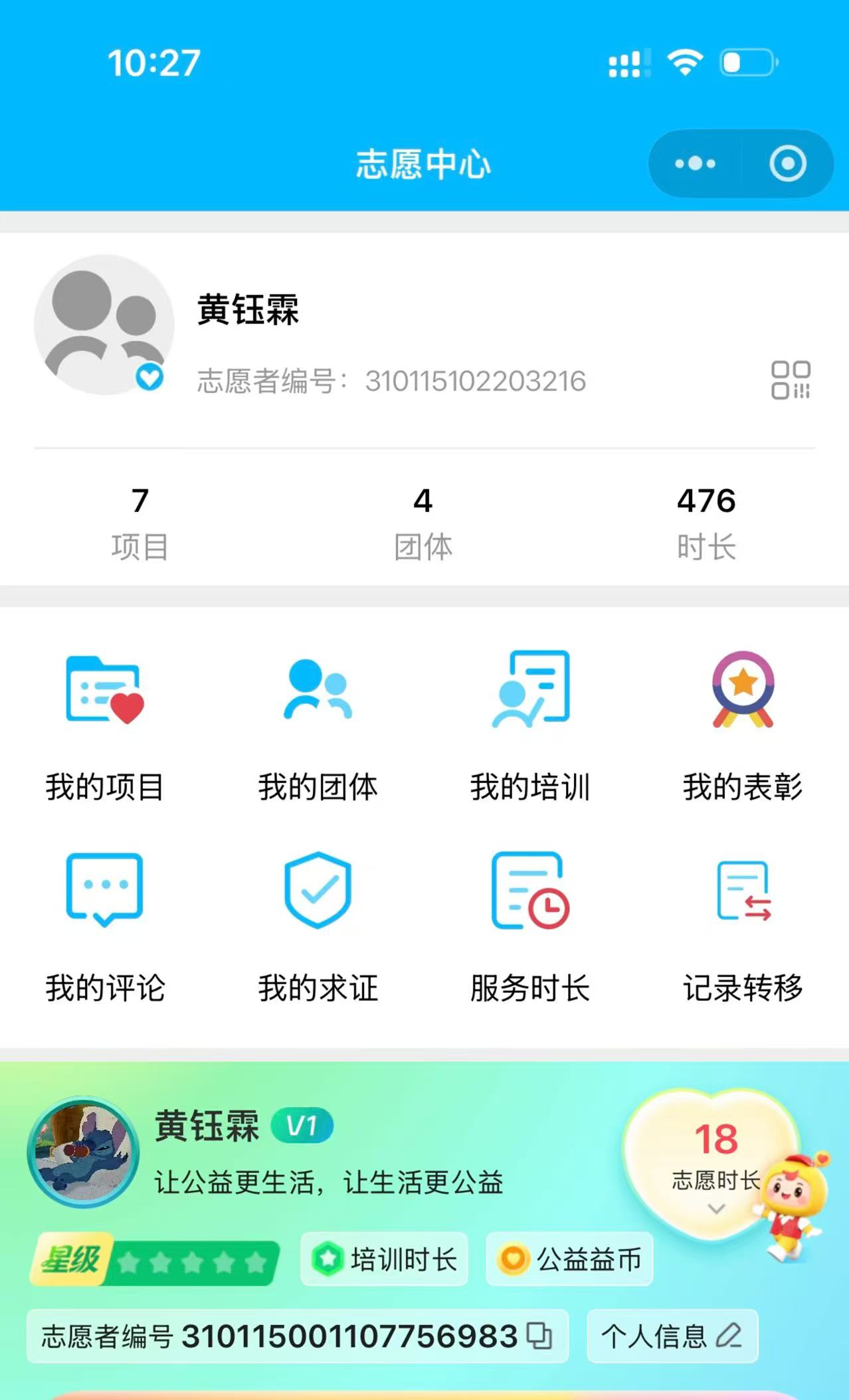Open 我的评论
The image size is (849, 1400).
(x=105, y=928)
